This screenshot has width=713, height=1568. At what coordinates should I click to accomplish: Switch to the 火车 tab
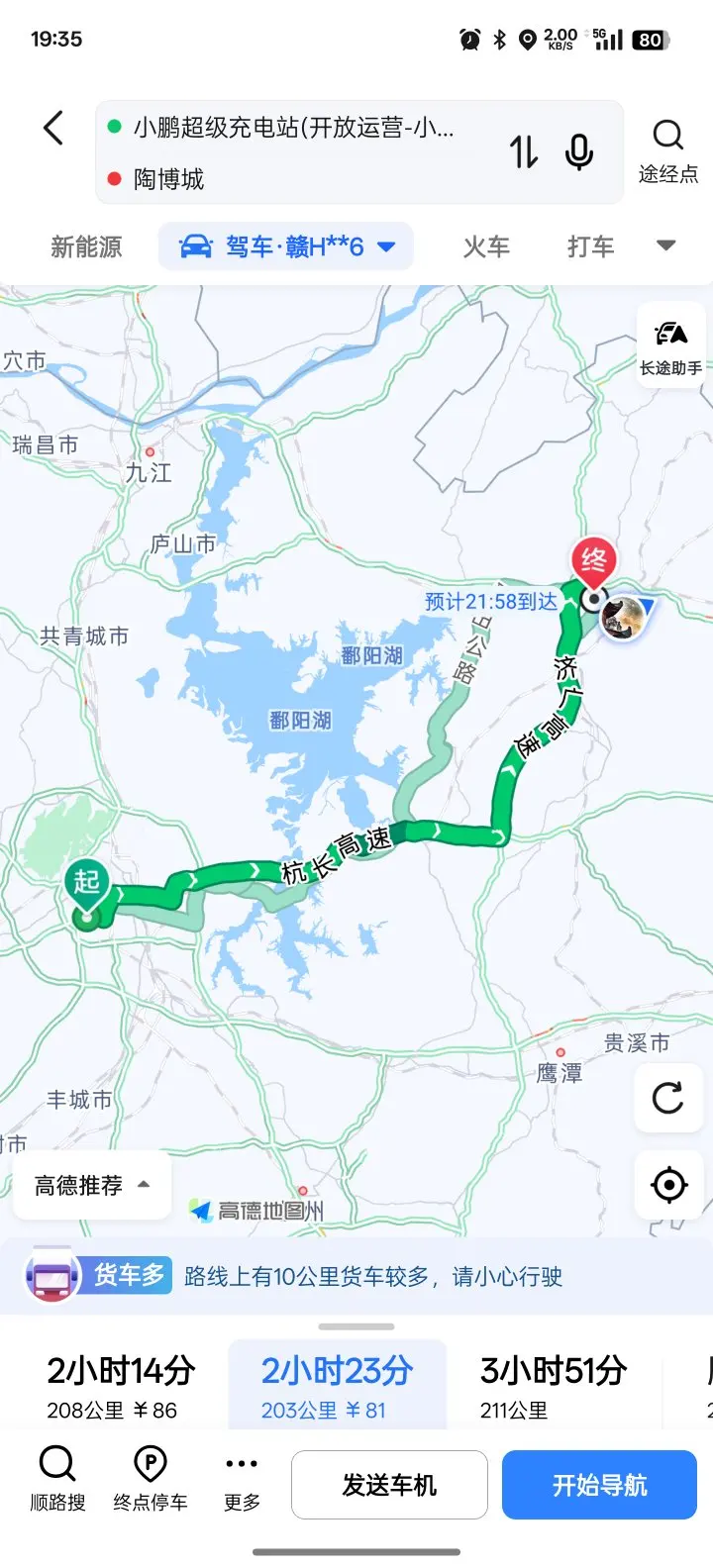coord(486,246)
